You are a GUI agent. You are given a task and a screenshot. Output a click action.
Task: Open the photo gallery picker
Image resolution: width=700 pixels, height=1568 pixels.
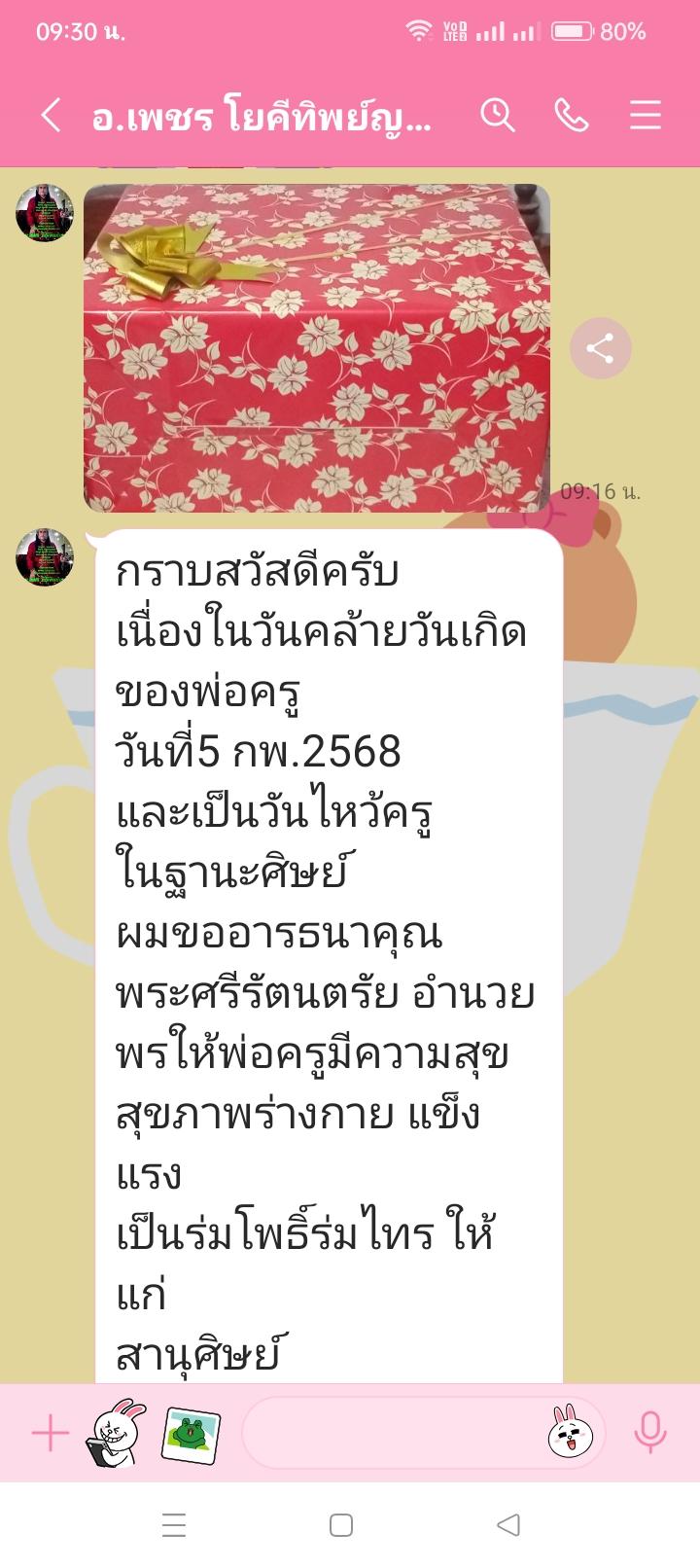(x=190, y=1433)
